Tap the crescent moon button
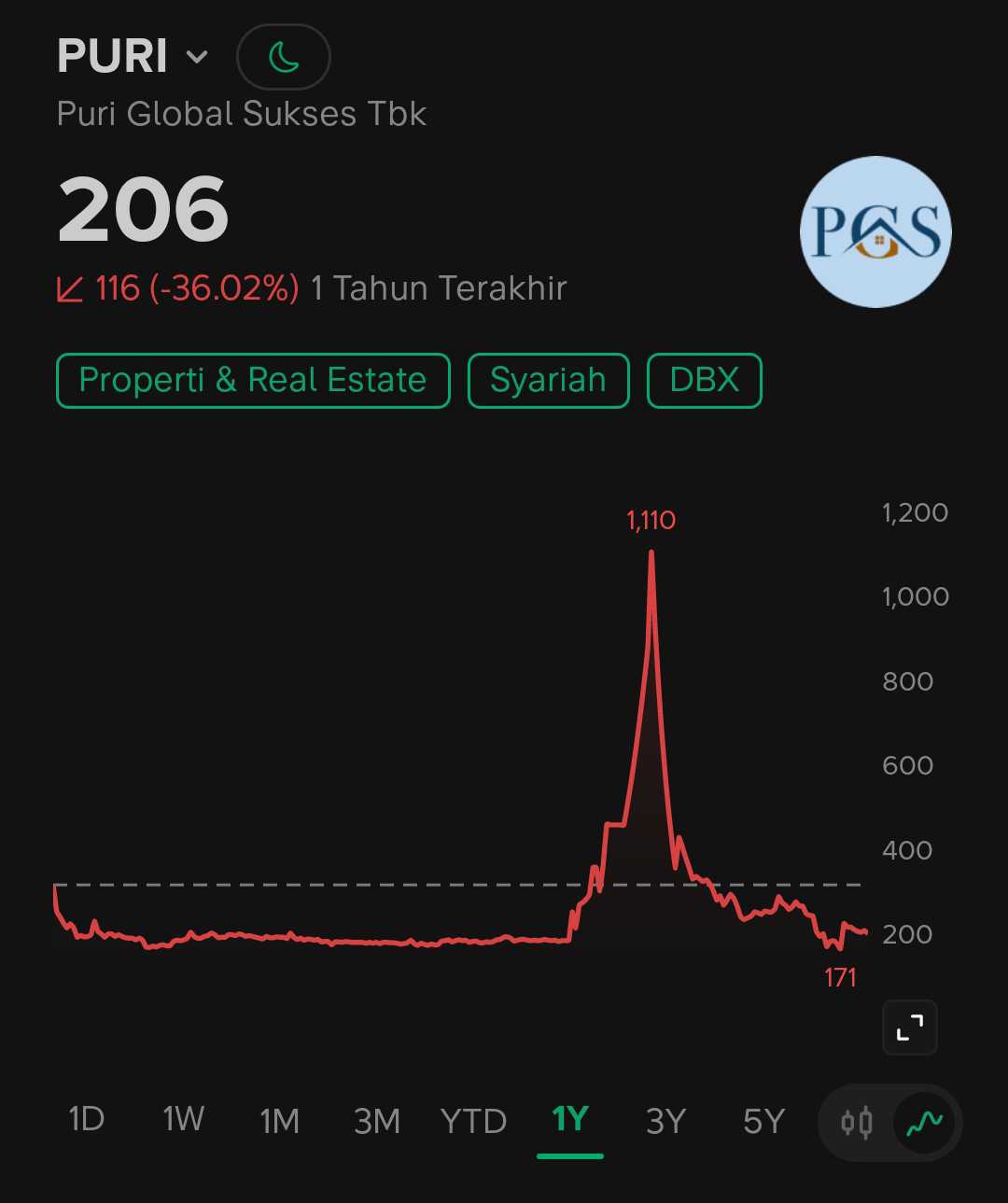Image resolution: width=1008 pixels, height=1203 pixels. 284,57
